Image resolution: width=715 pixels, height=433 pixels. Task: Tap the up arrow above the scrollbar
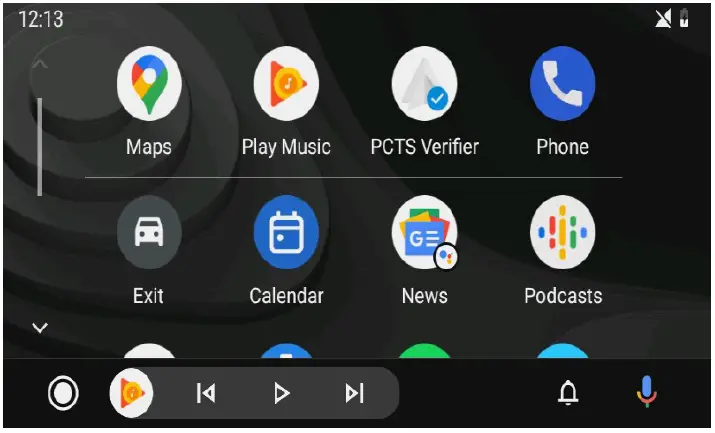click(40, 66)
